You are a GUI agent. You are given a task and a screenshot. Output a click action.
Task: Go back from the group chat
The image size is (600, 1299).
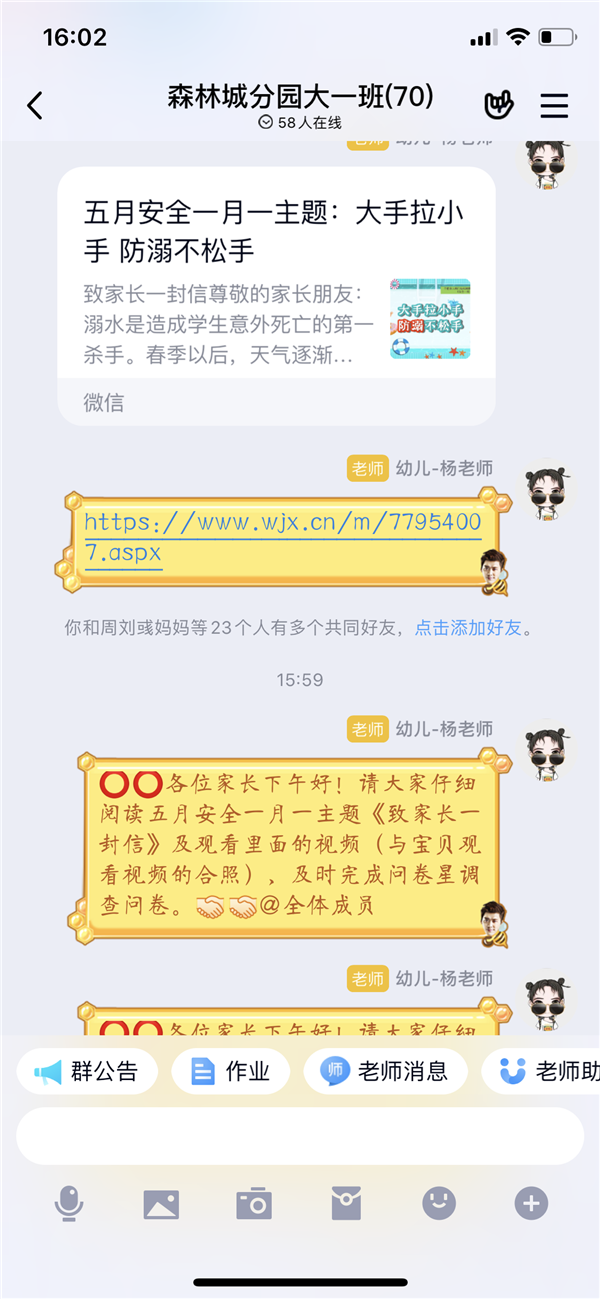point(35,105)
